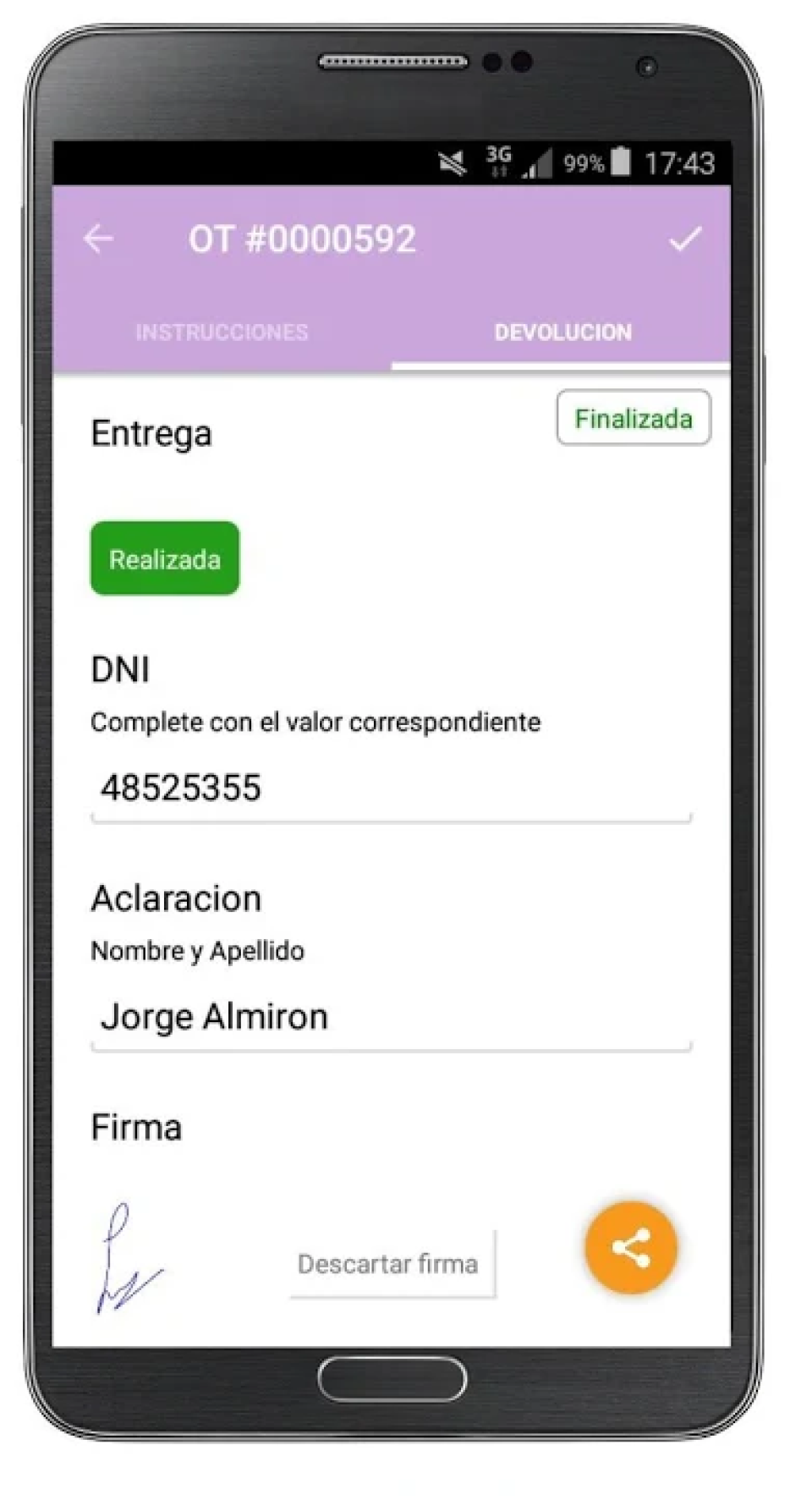Edit the DNI number field
The width and height of the screenshot is (812, 1500).
coord(391,788)
